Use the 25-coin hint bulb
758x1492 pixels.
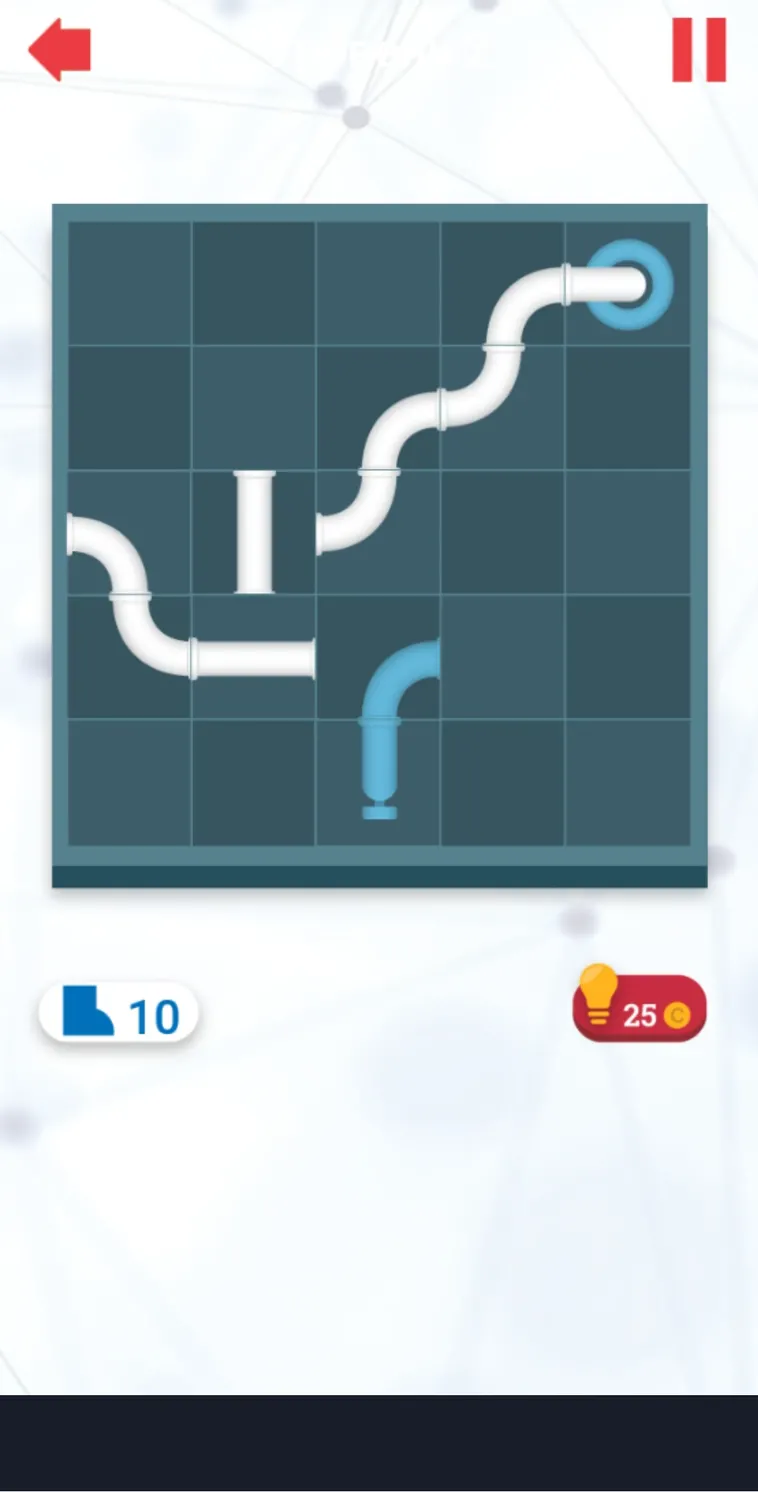point(640,1006)
